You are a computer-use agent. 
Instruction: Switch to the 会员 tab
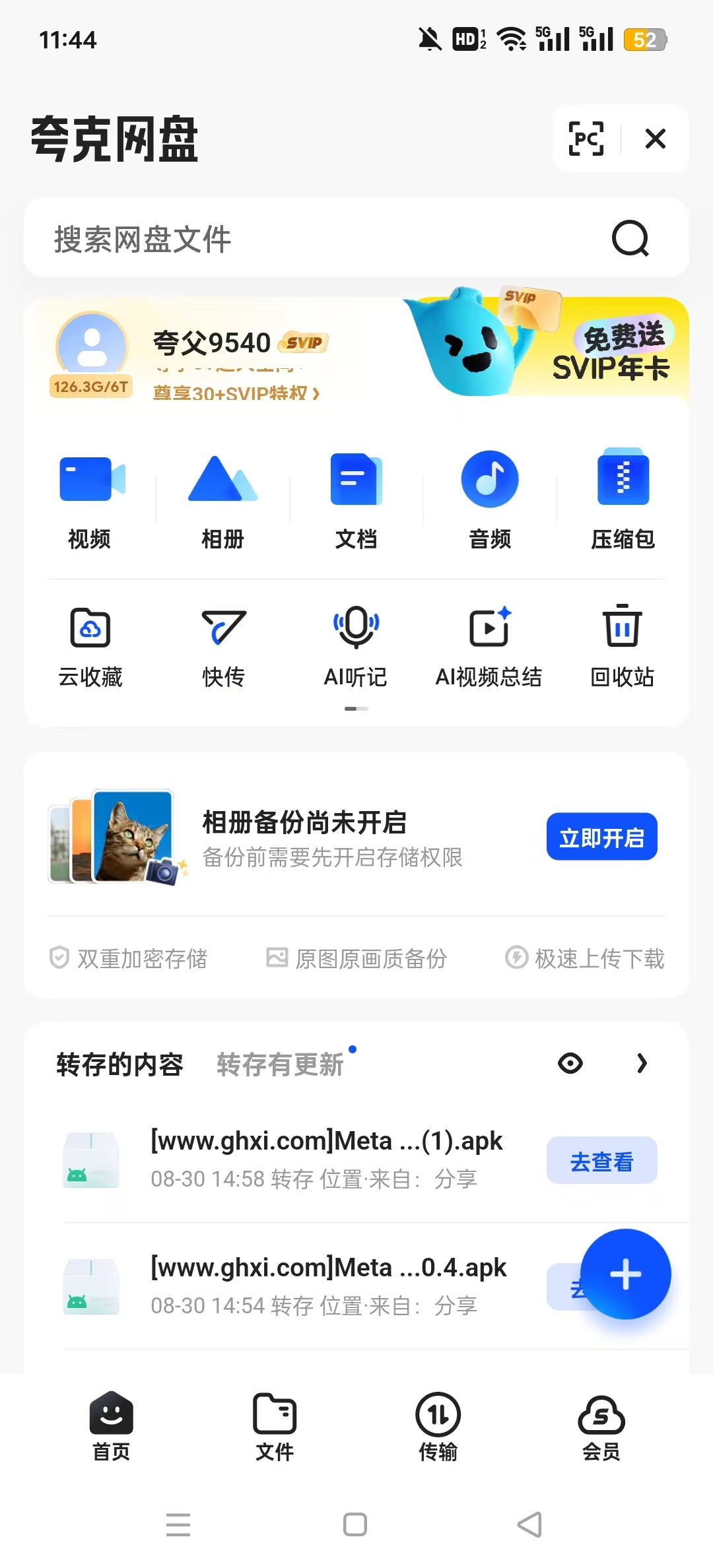(x=601, y=1425)
